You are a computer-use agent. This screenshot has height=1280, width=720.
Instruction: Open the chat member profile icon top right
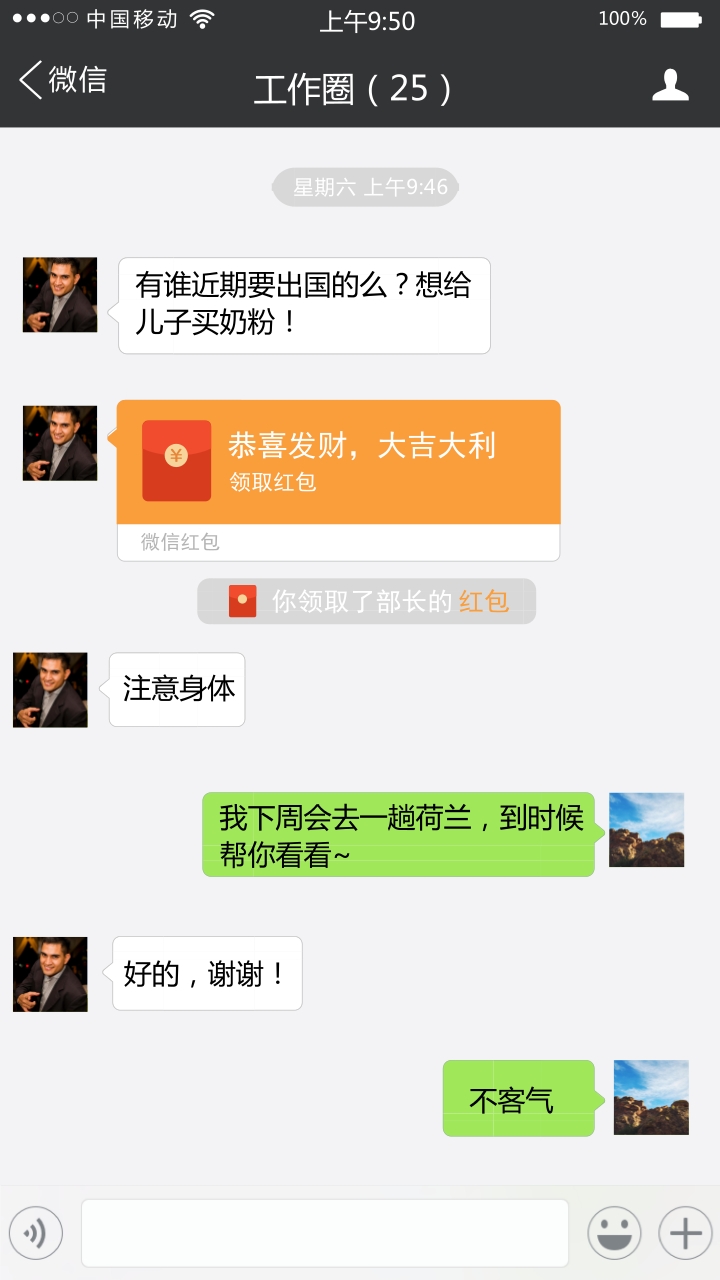click(672, 87)
